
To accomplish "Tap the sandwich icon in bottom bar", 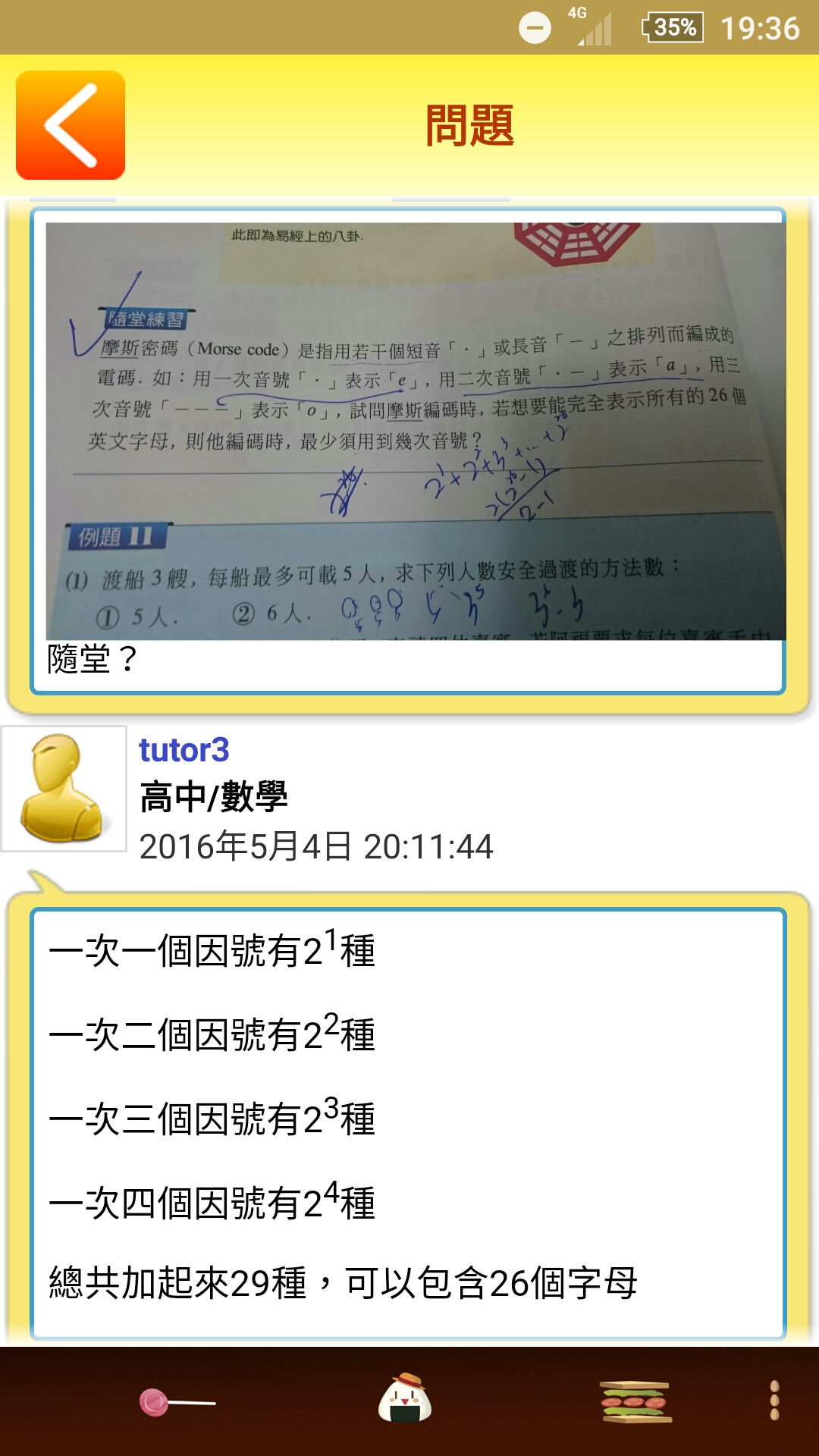I will [x=635, y=1401].
